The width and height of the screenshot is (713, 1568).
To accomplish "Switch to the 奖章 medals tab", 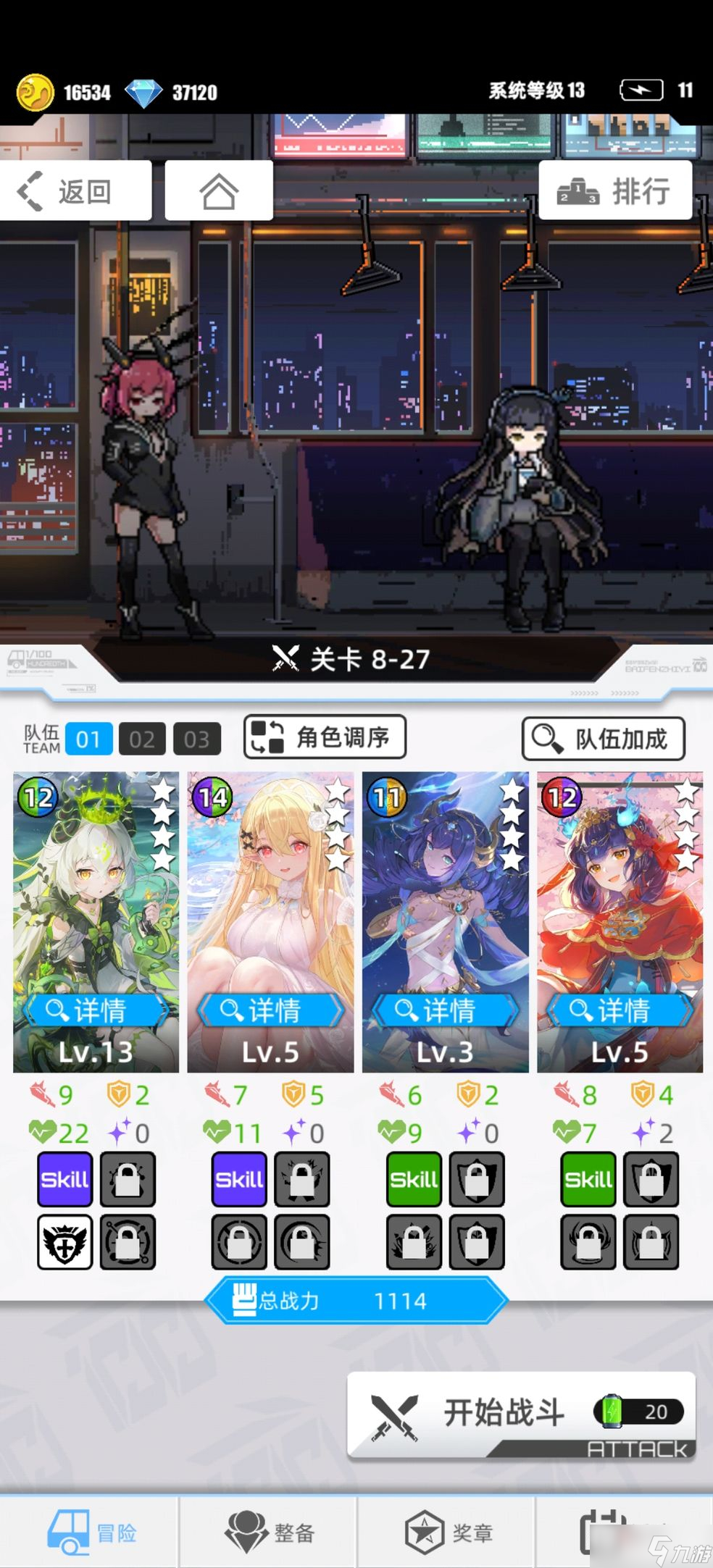I will click(447, 1532).
